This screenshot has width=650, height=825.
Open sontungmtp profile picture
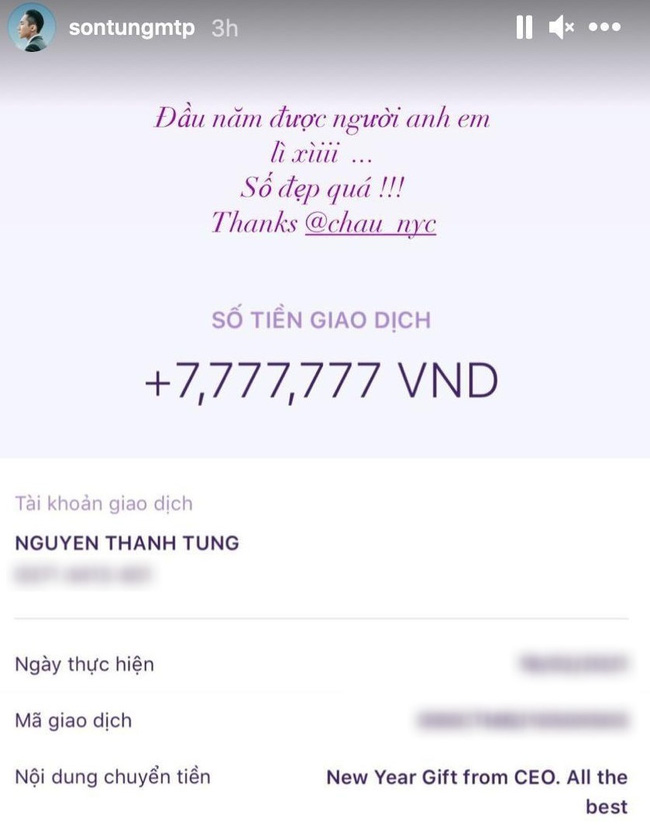tap(32, 28)
